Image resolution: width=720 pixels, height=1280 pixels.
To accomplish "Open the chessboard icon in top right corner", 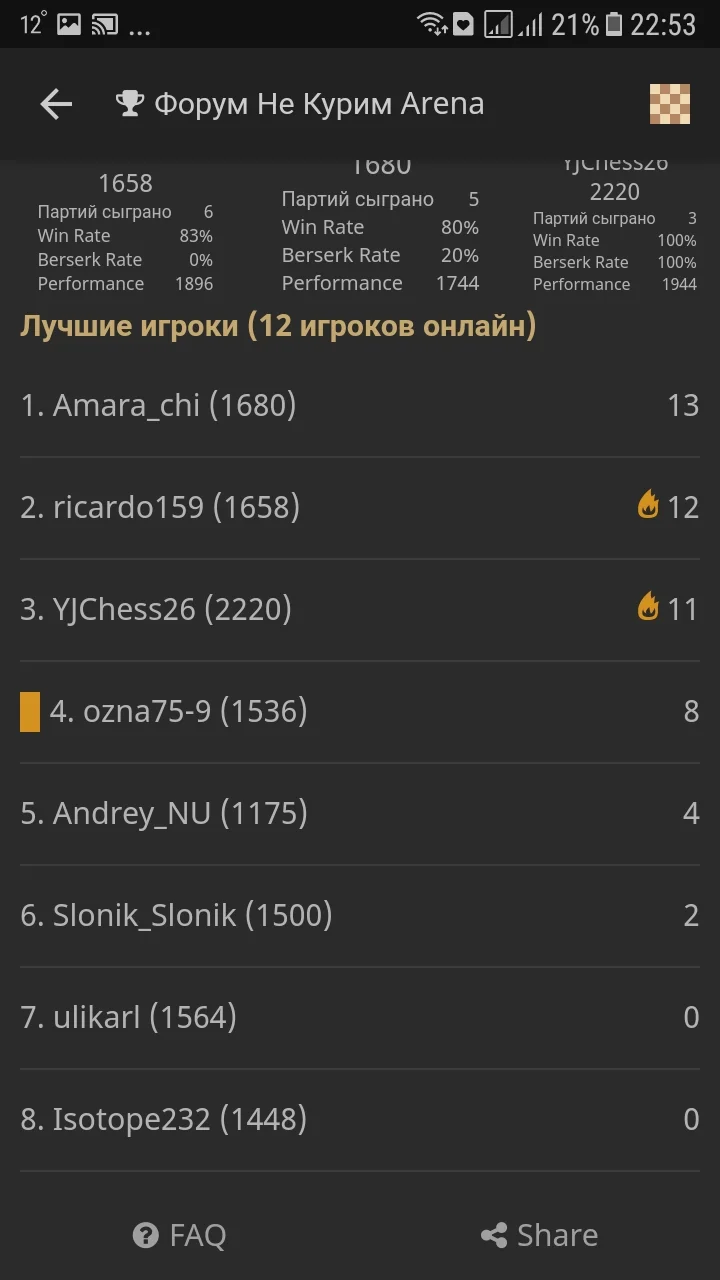I will 670,103.
